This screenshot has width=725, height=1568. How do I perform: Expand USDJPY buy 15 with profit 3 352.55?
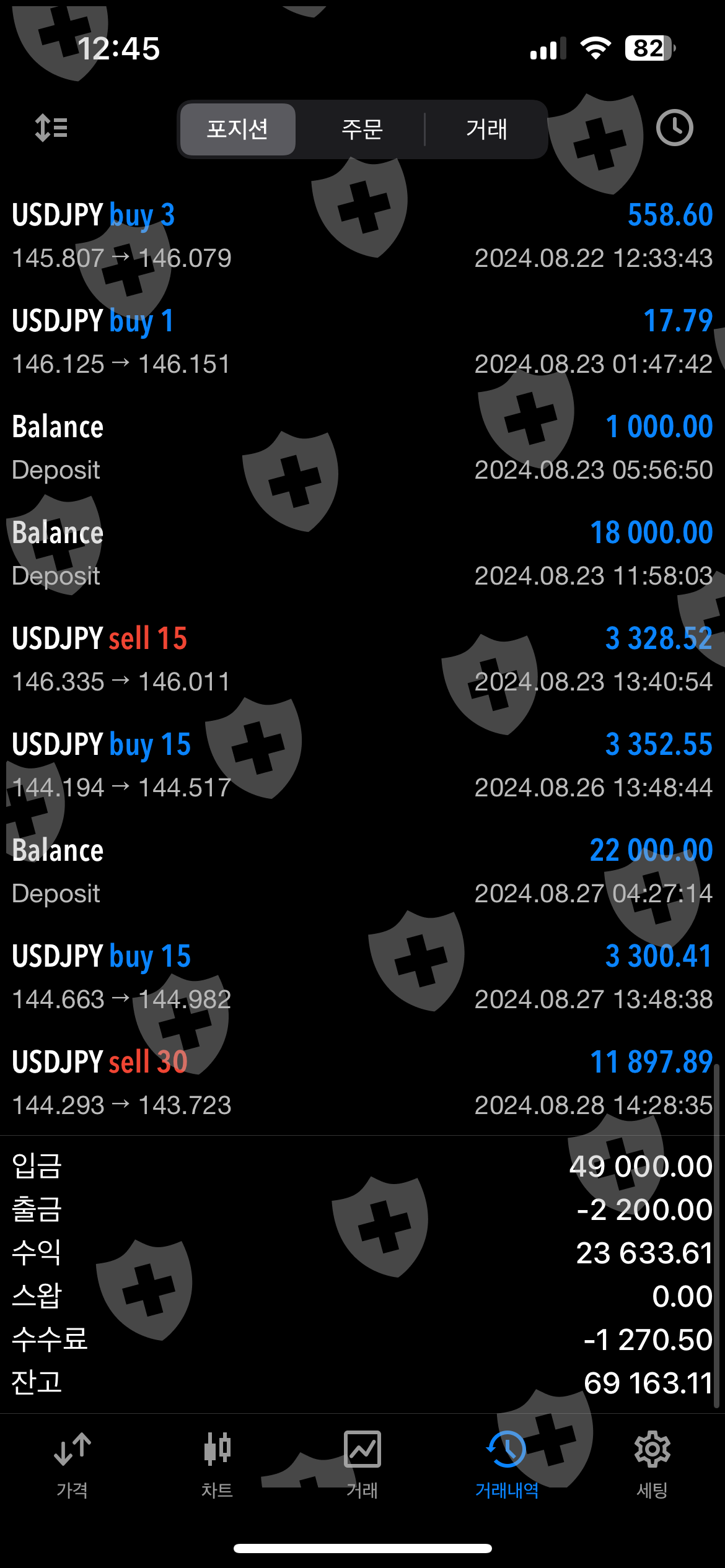[362, 765]
